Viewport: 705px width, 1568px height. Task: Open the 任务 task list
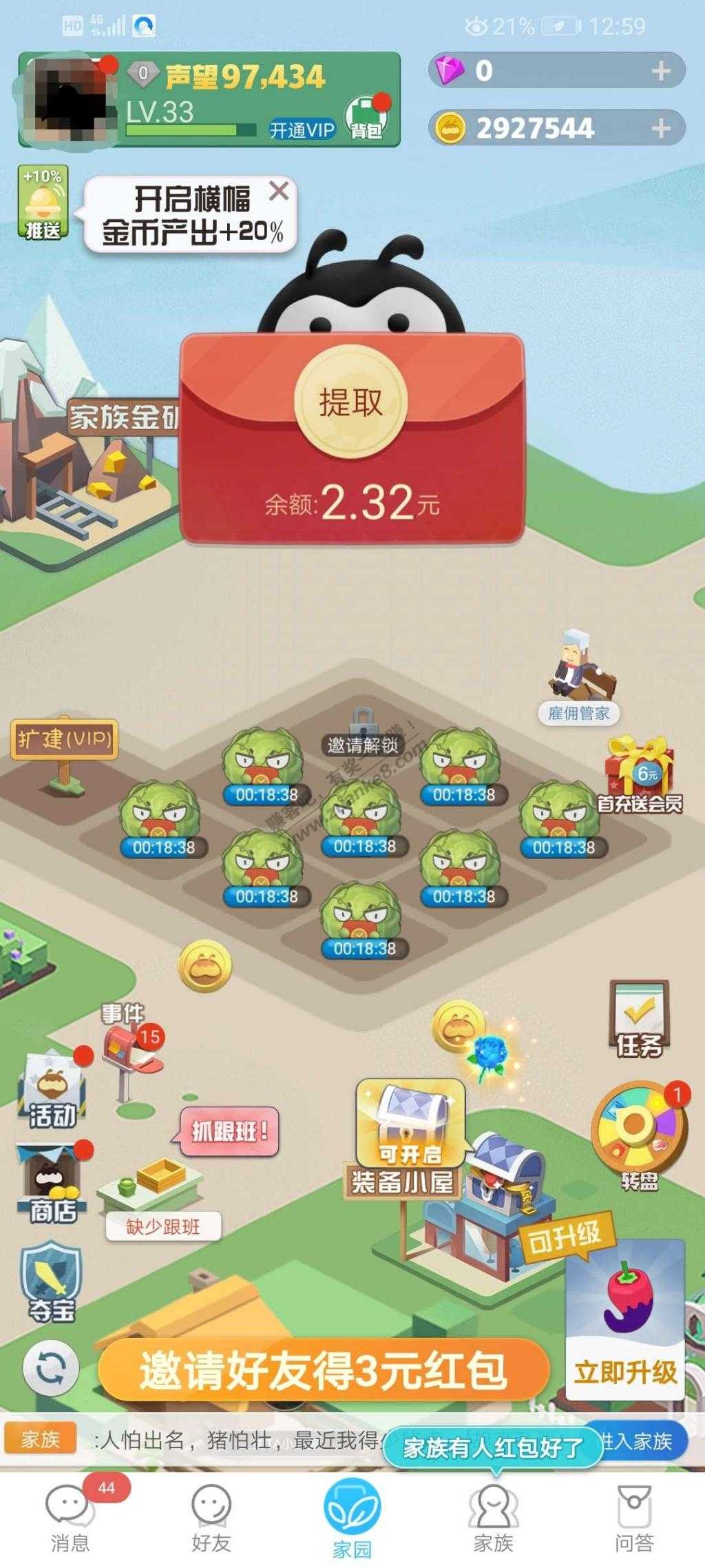tap(639, 1018)
